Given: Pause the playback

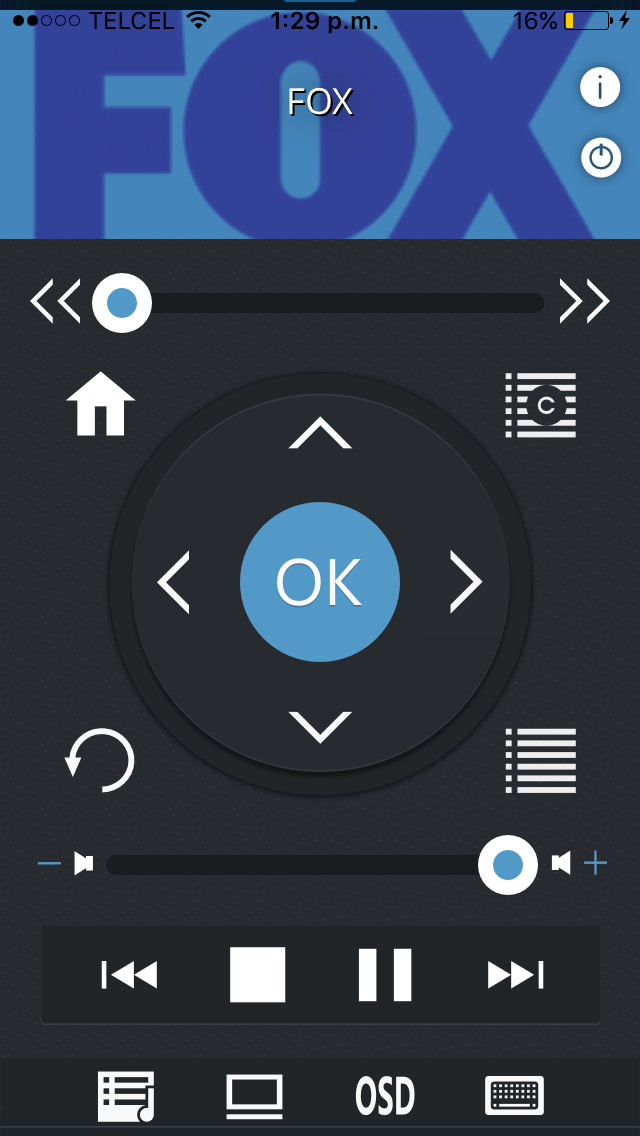Looking at the screenshot, I should [385, 974].
